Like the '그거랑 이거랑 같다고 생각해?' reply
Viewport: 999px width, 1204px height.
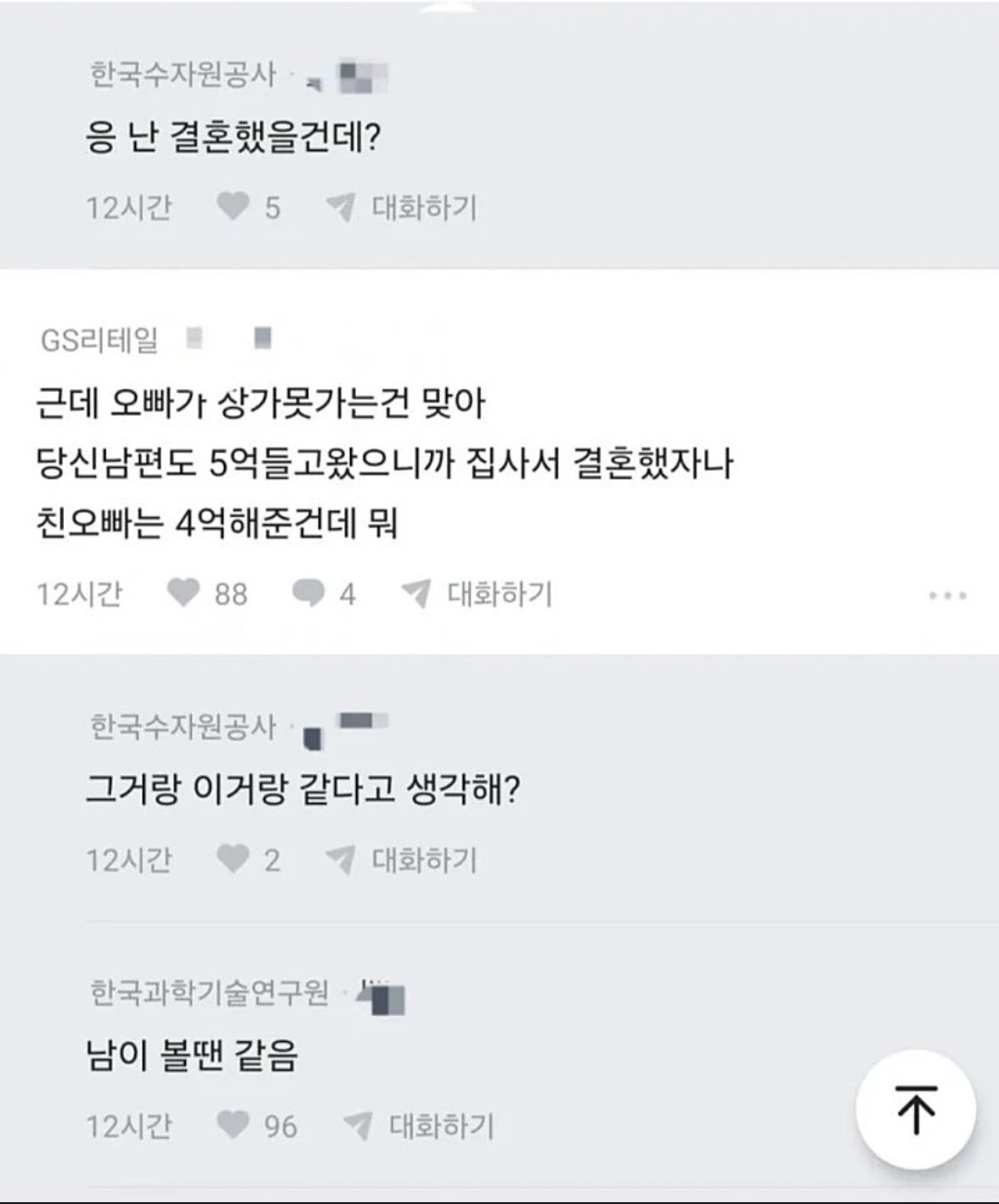233,859
